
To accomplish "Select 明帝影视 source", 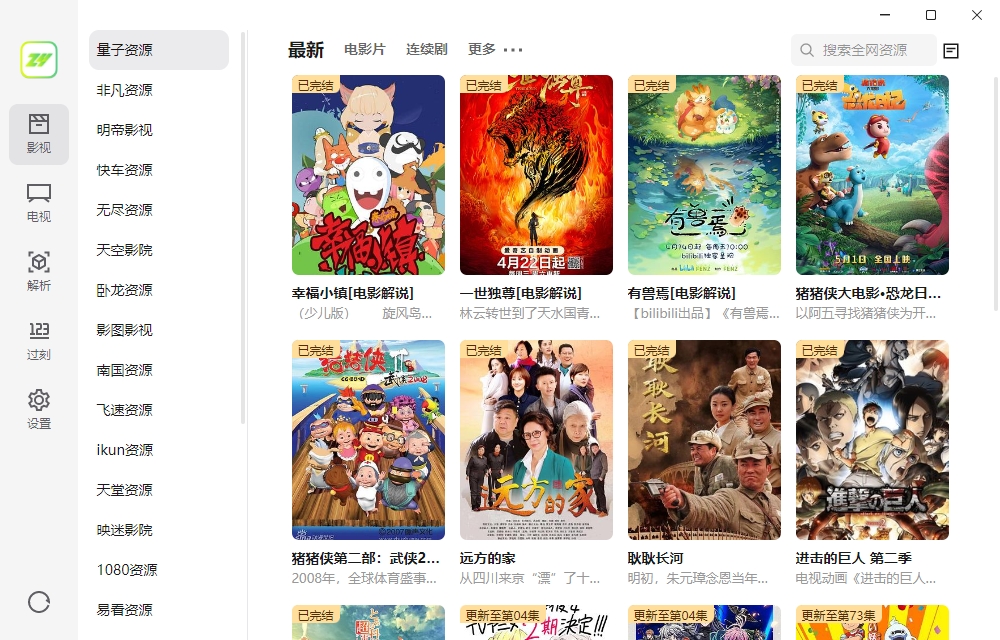I will tap(125, 130).
